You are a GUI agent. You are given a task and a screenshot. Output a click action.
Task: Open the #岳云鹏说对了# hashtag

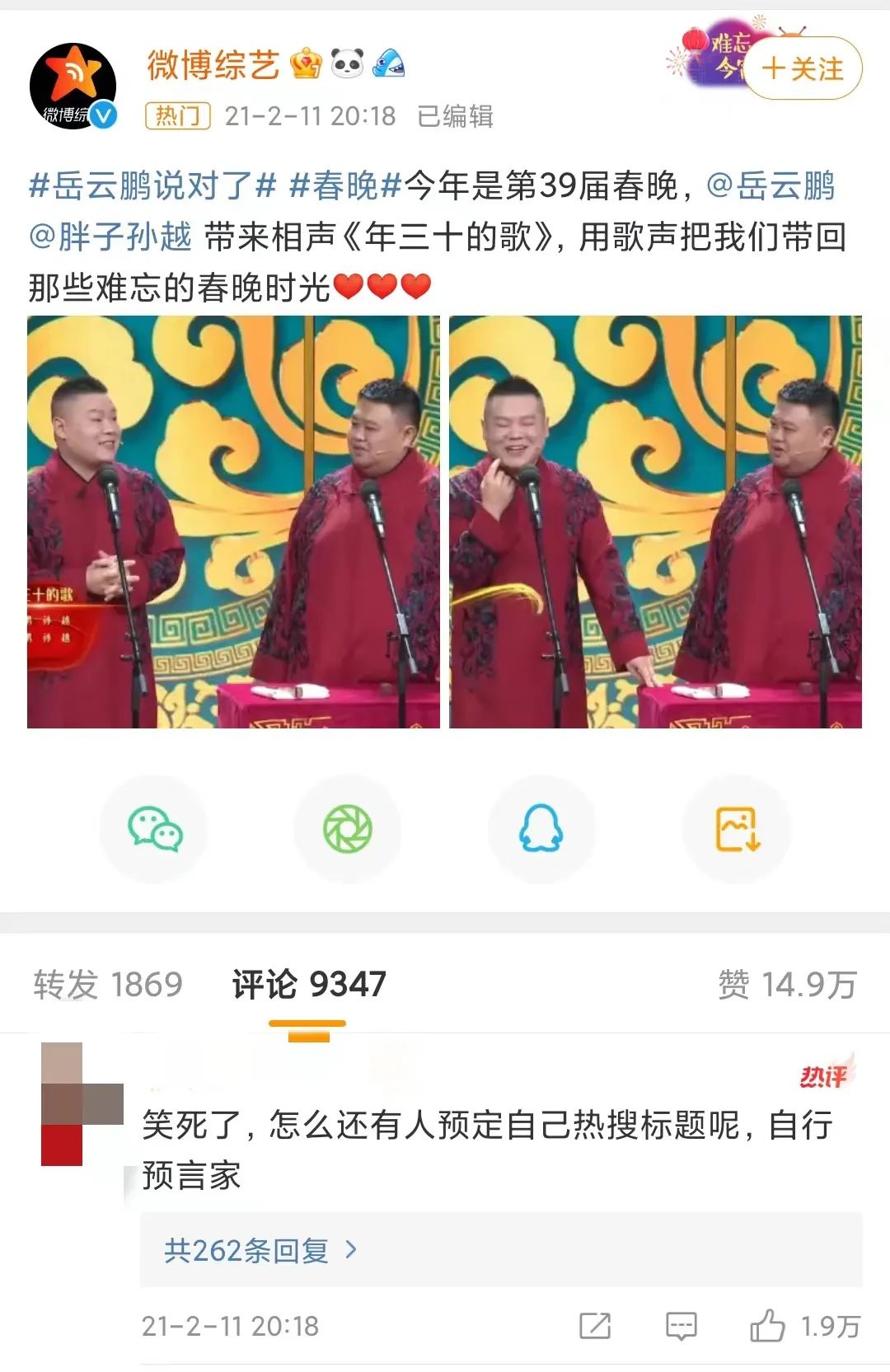coord(152,186)
